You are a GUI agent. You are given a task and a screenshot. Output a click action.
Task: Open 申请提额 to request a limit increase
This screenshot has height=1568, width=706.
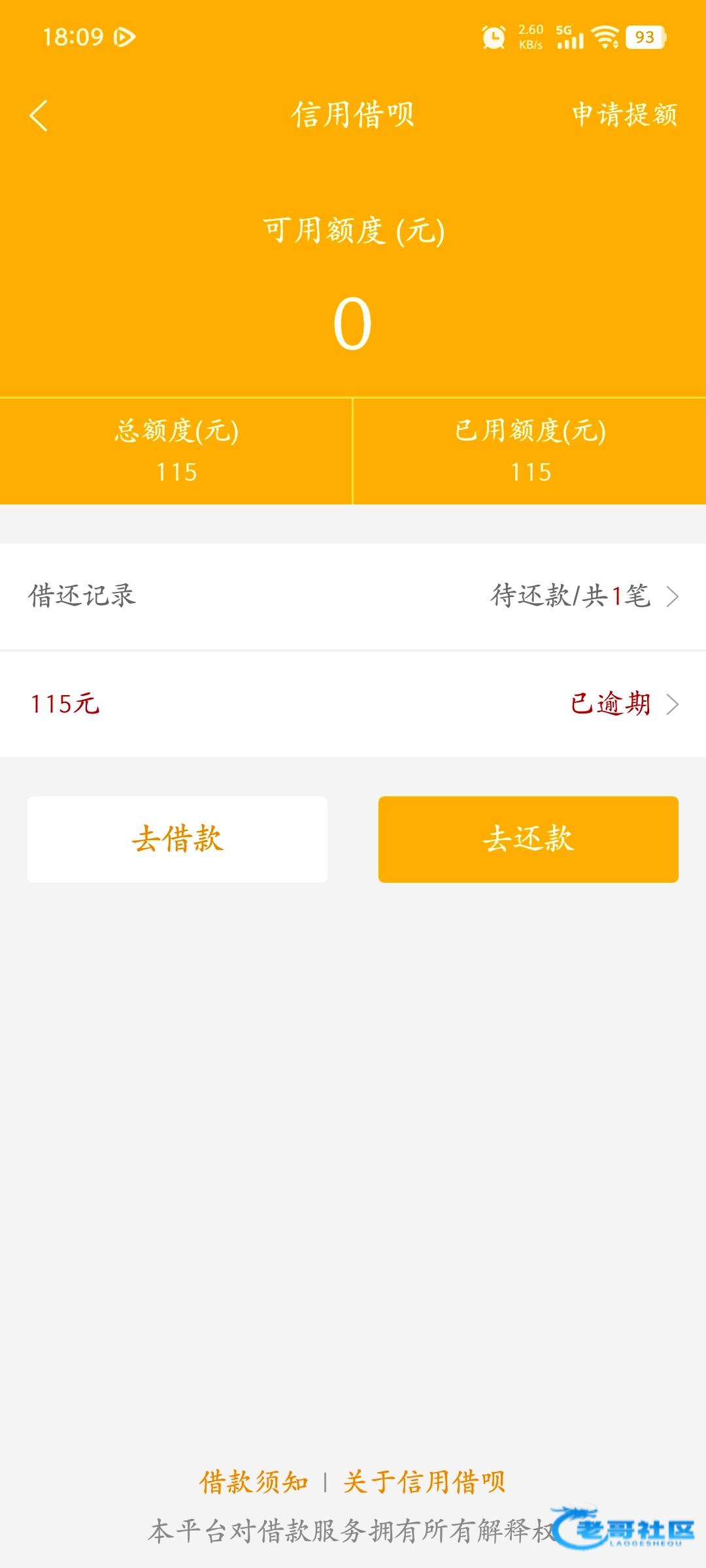coord(624,115)
